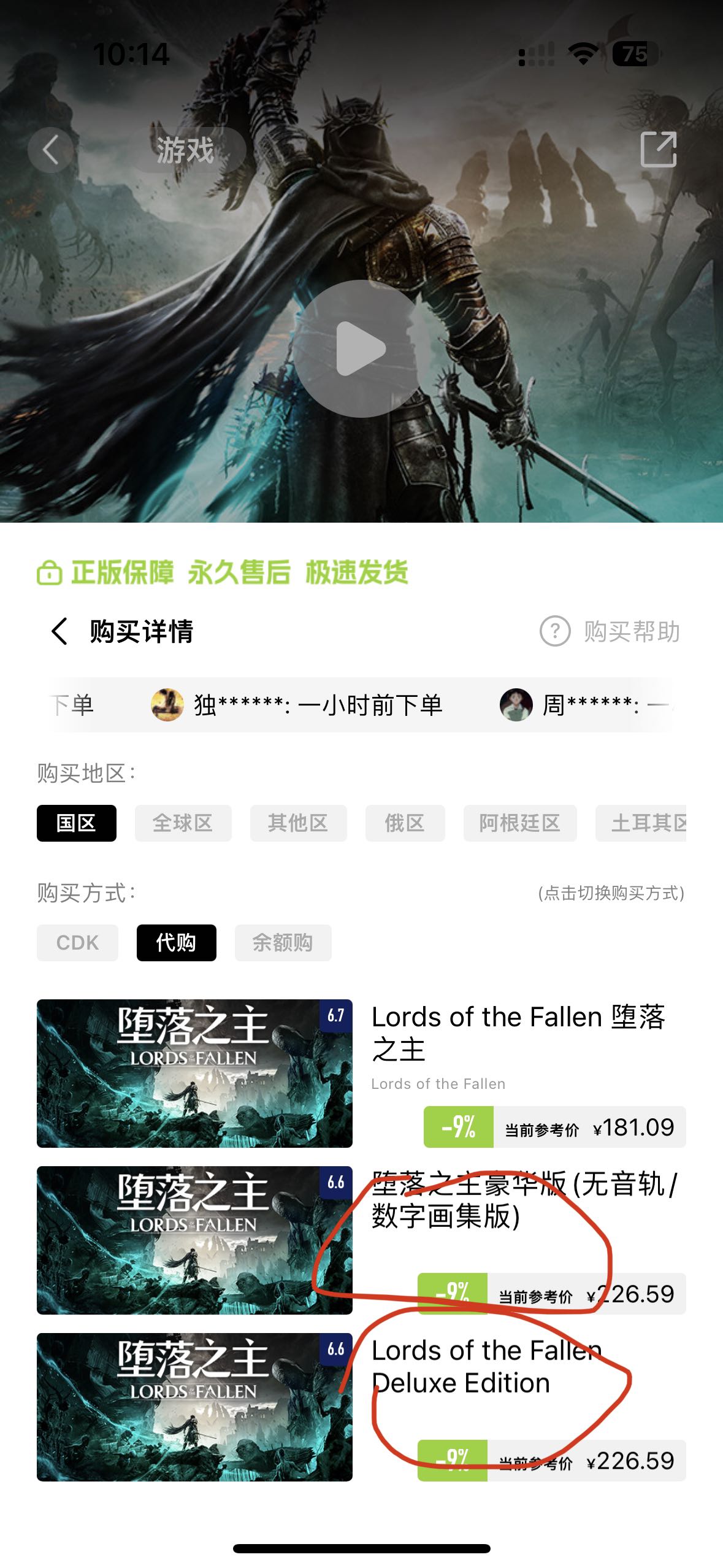The width and height of the screenshot is (723, 1568).
Task: Tap the 游戏 tag chip
Action: point(185,150)
